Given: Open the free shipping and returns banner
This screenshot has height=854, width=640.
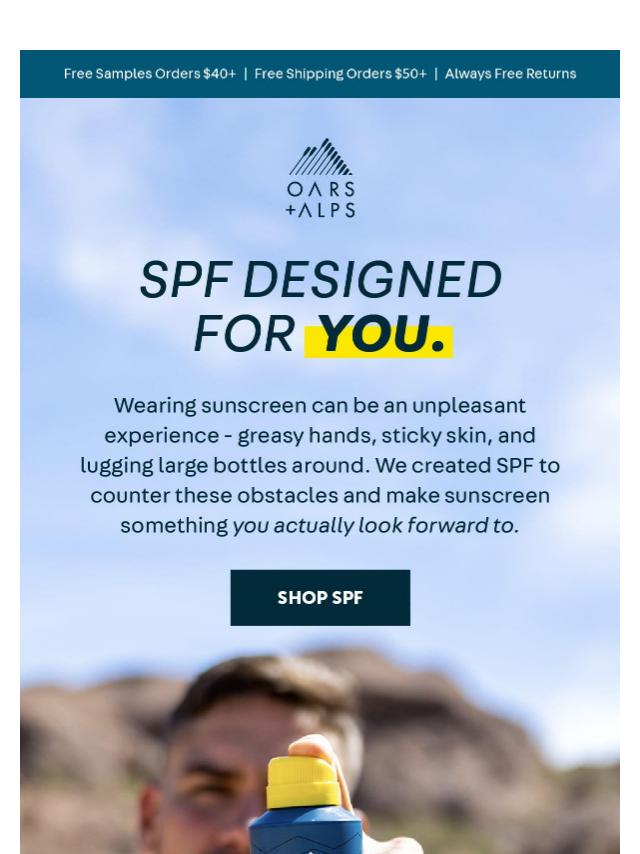Looking at the screenshot, I should (x=320, y=74).
